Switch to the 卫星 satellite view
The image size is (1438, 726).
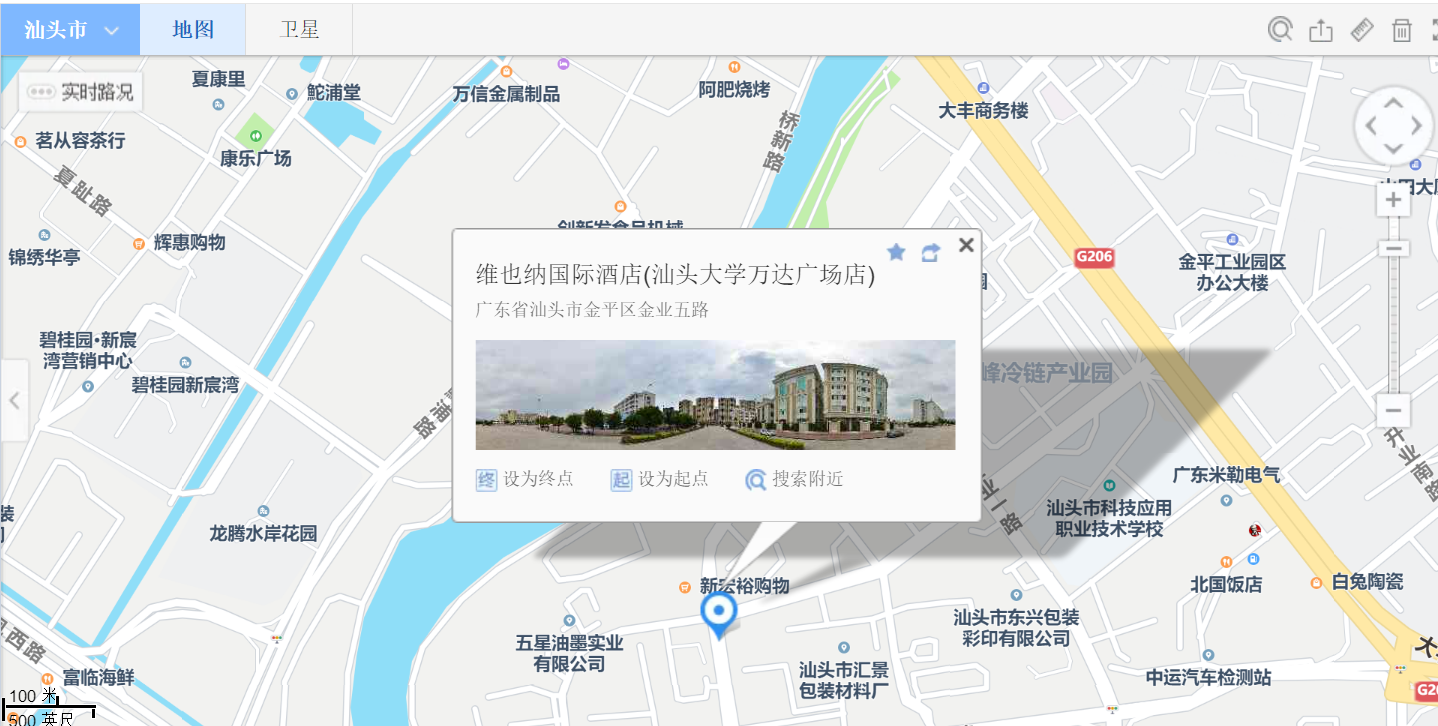(x=299, y=30)
